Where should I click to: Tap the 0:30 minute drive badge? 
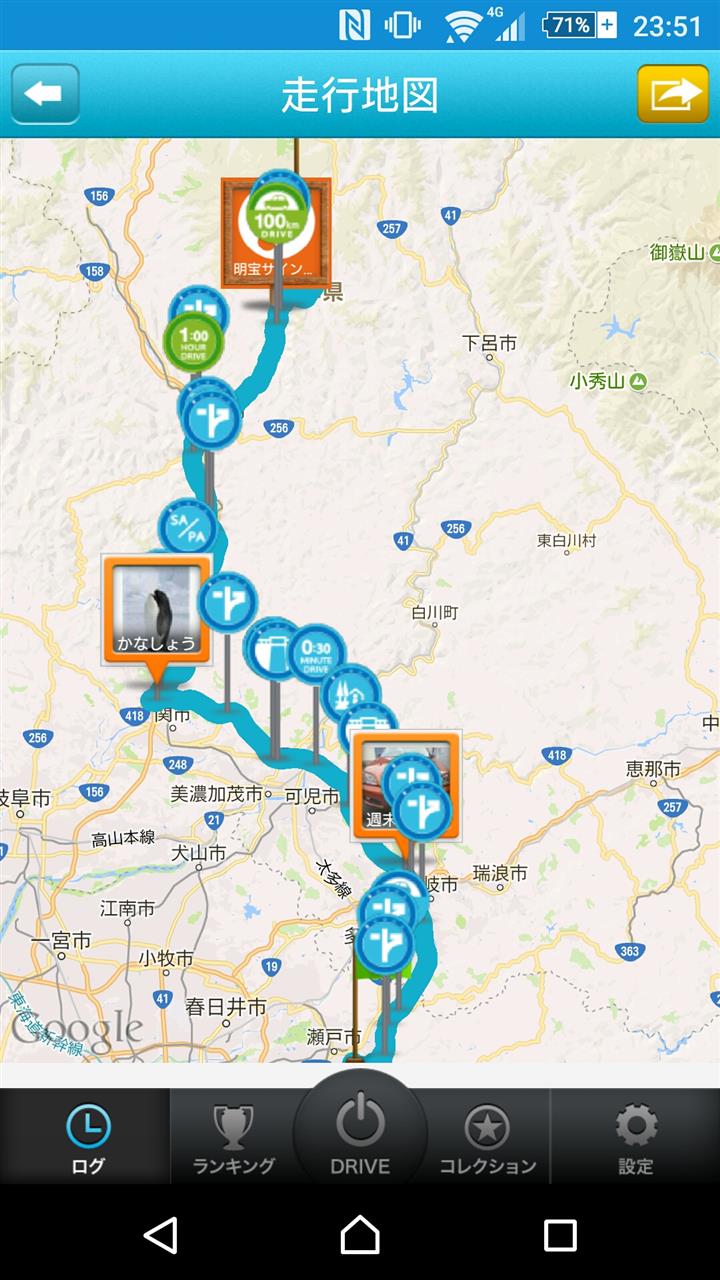(317, 655)
